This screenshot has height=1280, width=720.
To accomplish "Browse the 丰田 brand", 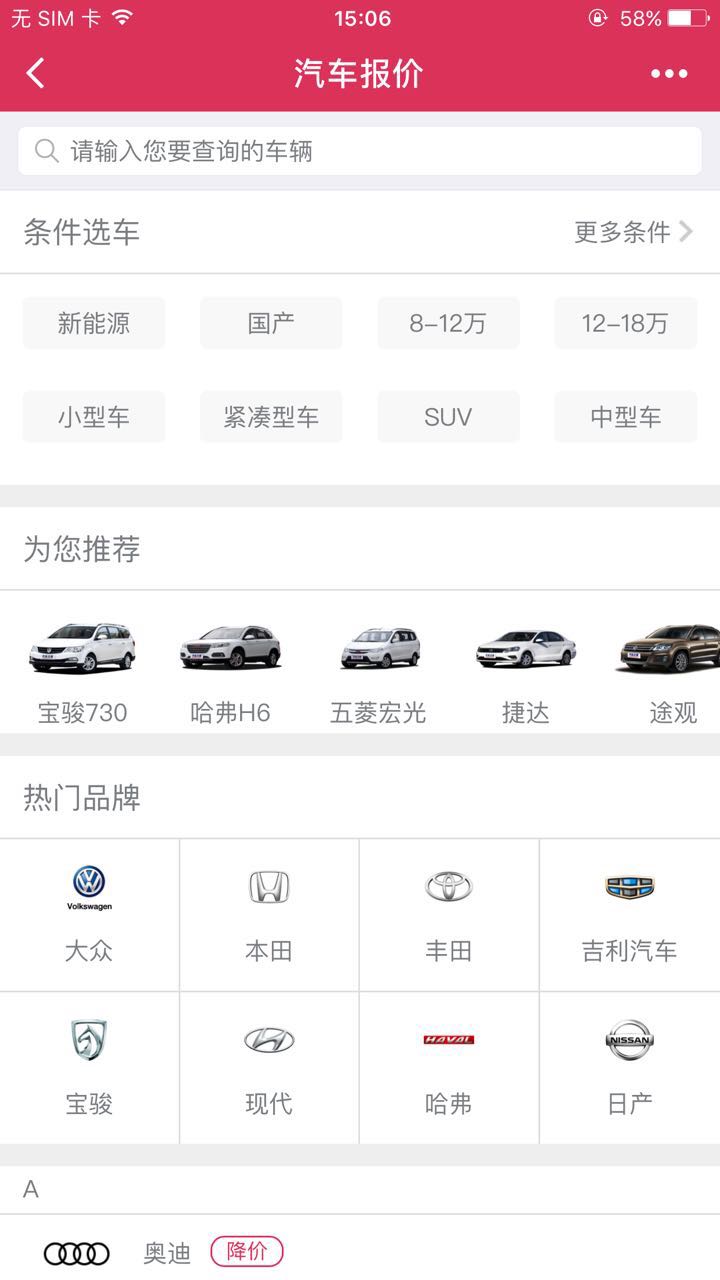I will (x=449, y=915).
